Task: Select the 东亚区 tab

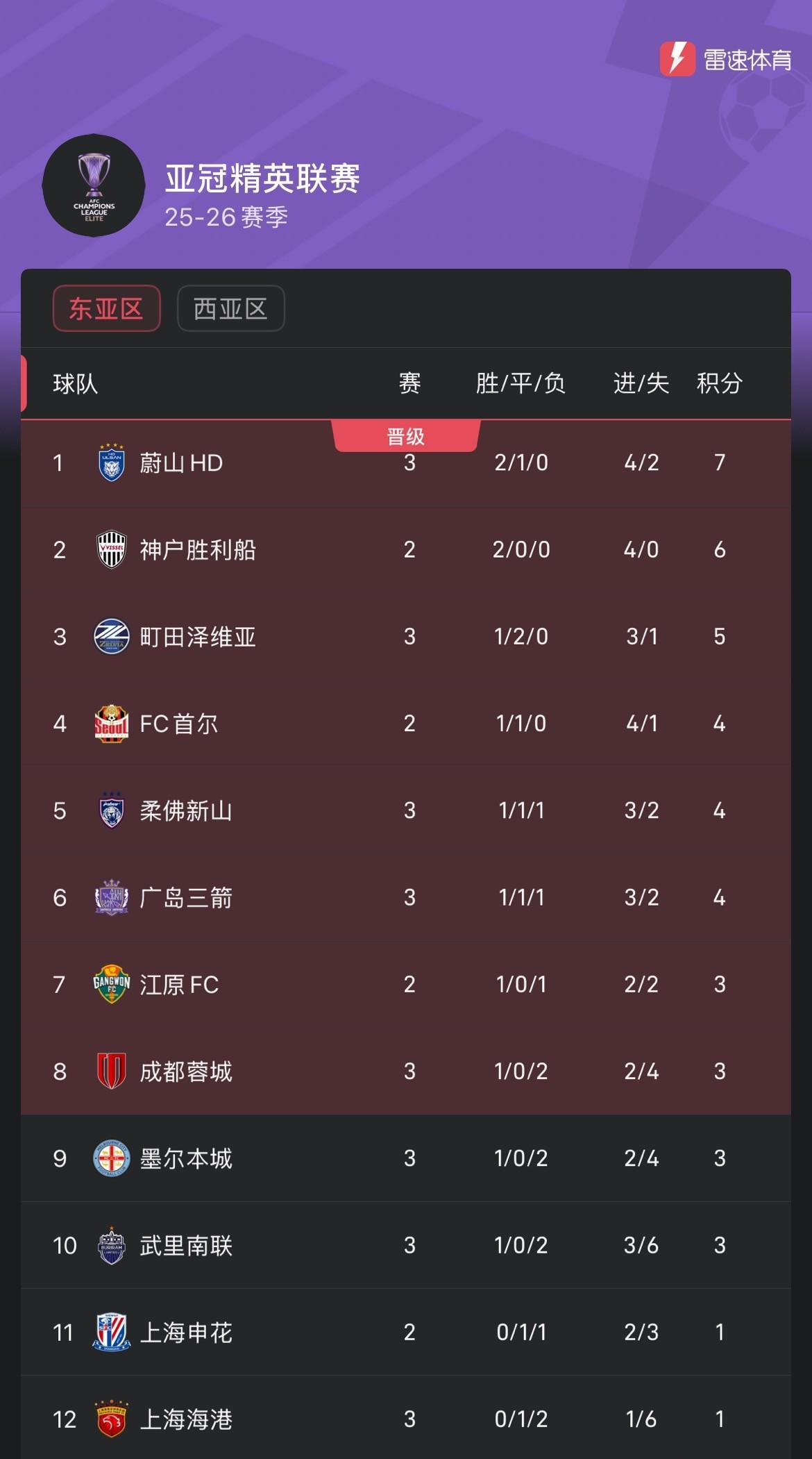Action: [x=105, y=308]
